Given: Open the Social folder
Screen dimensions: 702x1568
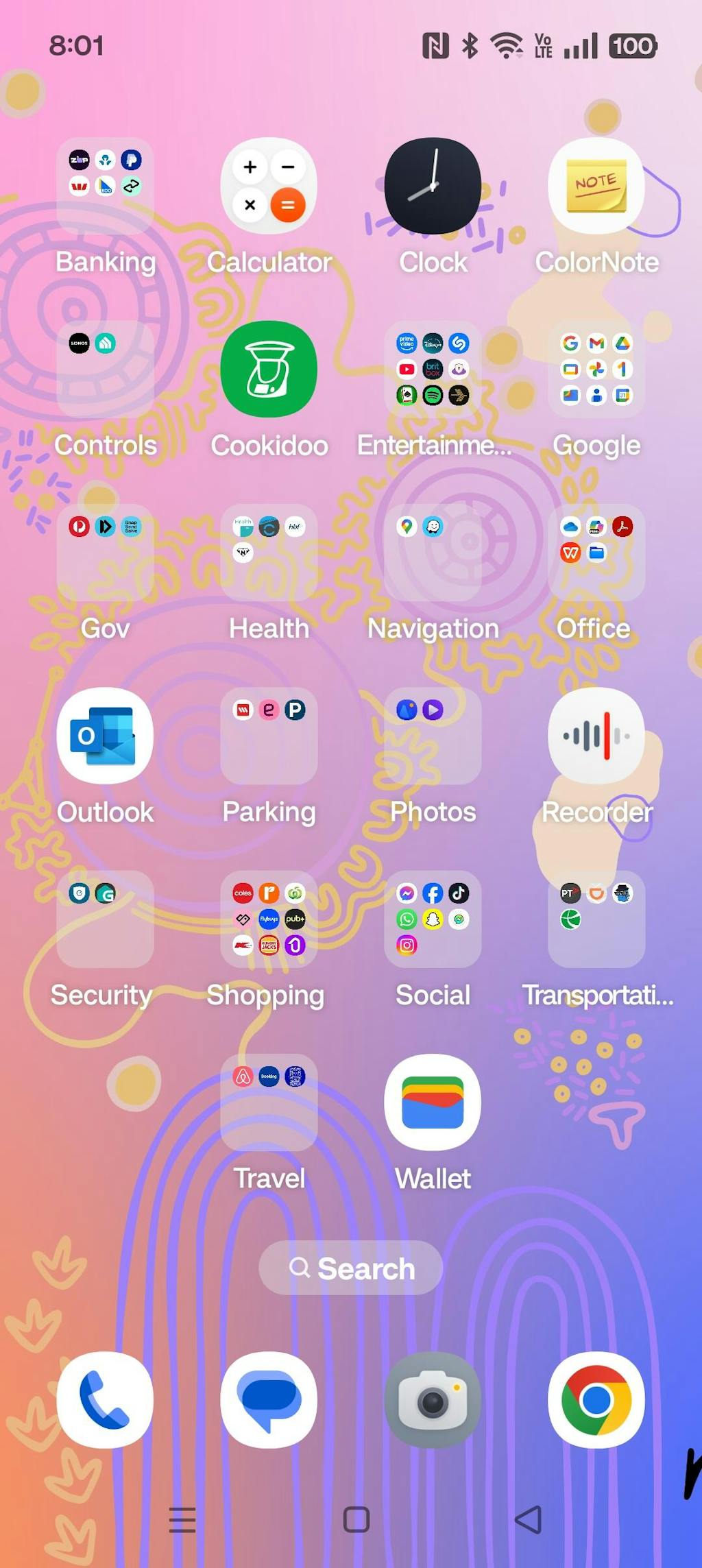Looking at the screenshot, I should [433, 919].
